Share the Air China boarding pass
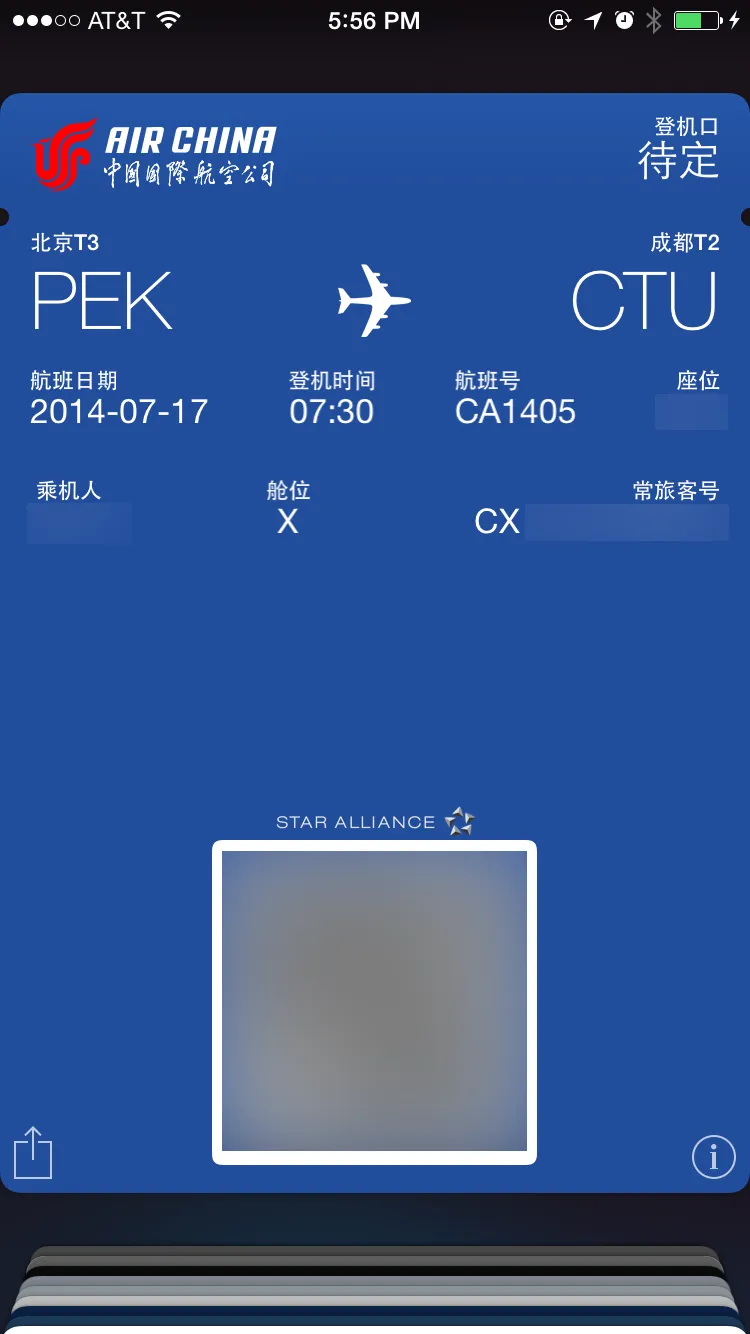 pos(33,1153)
